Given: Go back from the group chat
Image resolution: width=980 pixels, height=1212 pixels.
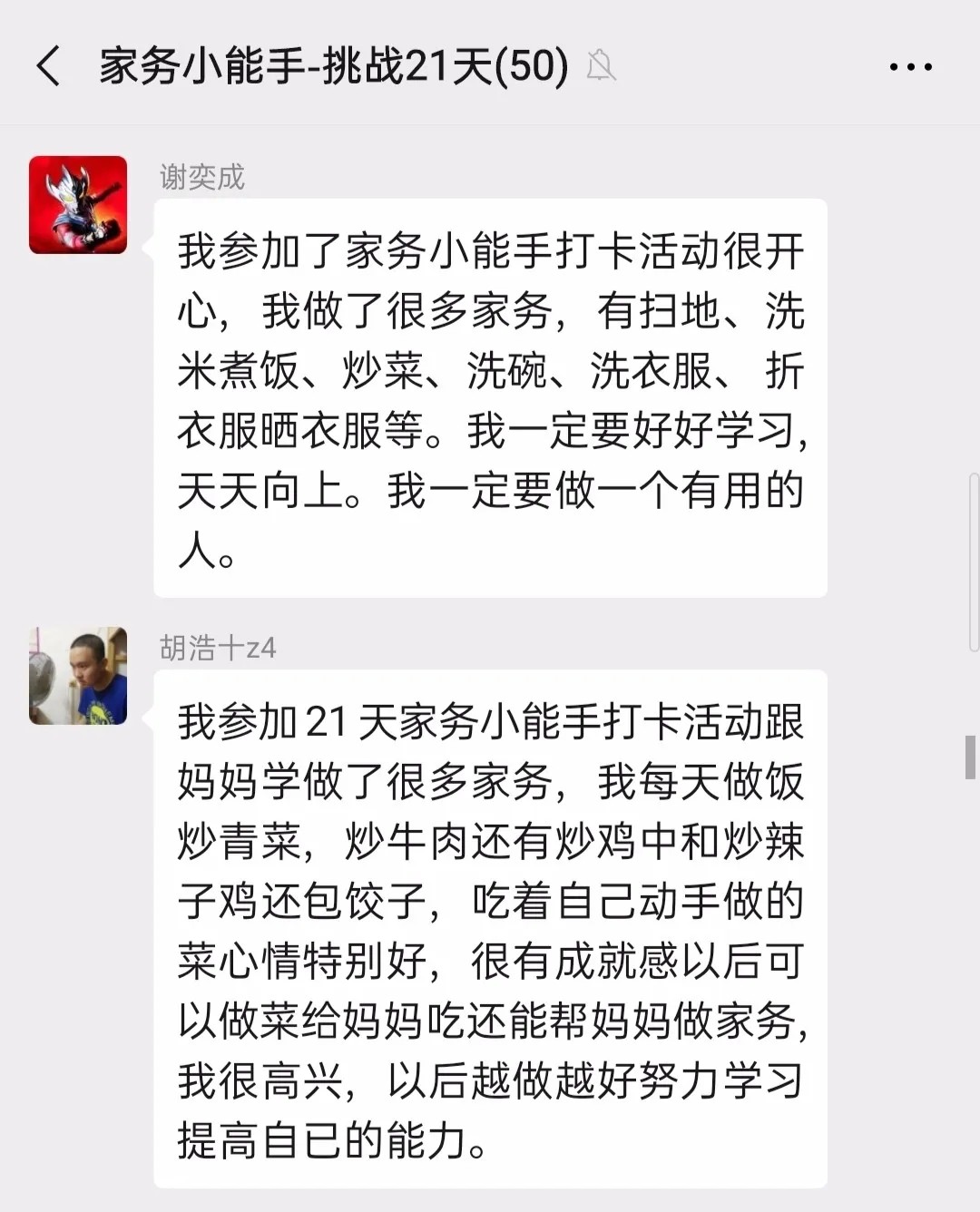Looking at the screenshot, I should [x=49, y=66].
